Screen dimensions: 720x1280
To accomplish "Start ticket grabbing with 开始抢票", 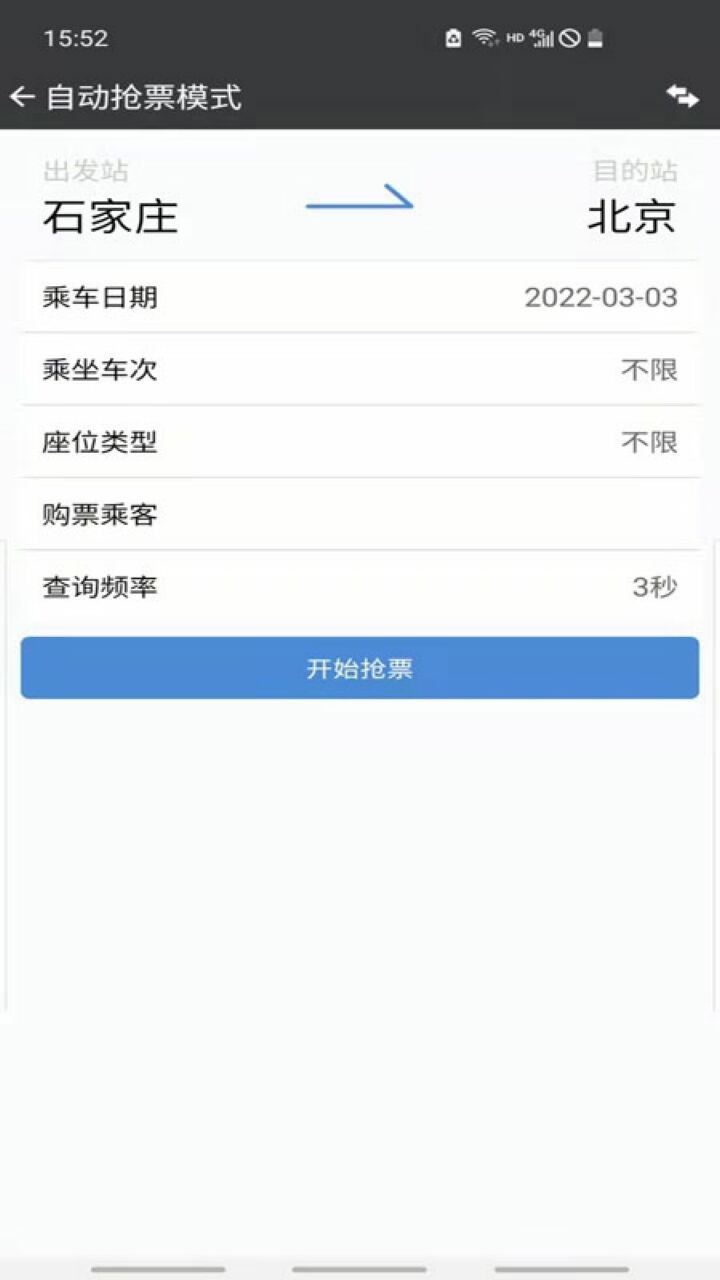I will [x=360, y=668].
